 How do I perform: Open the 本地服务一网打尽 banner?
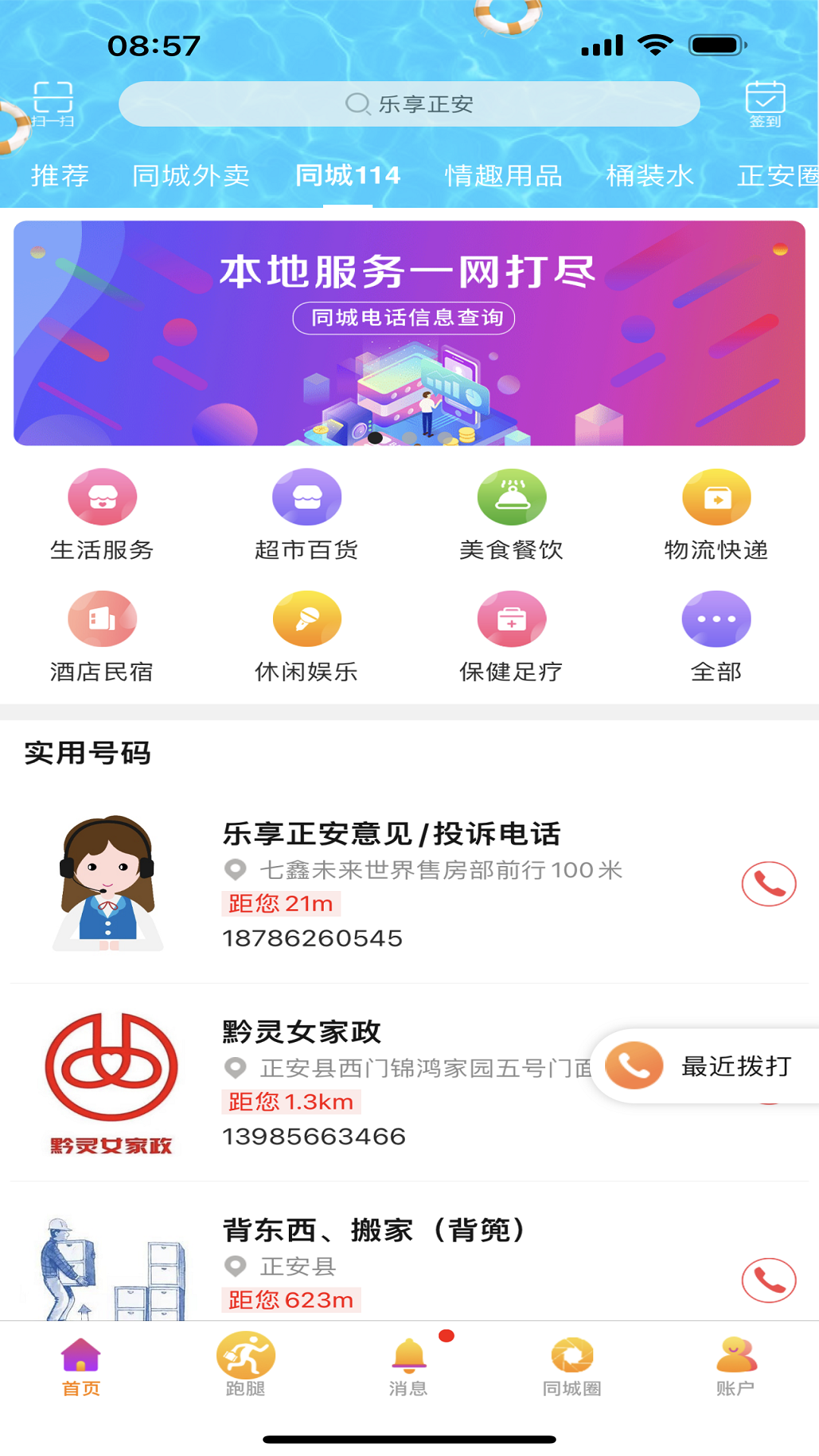coord(409,333)
